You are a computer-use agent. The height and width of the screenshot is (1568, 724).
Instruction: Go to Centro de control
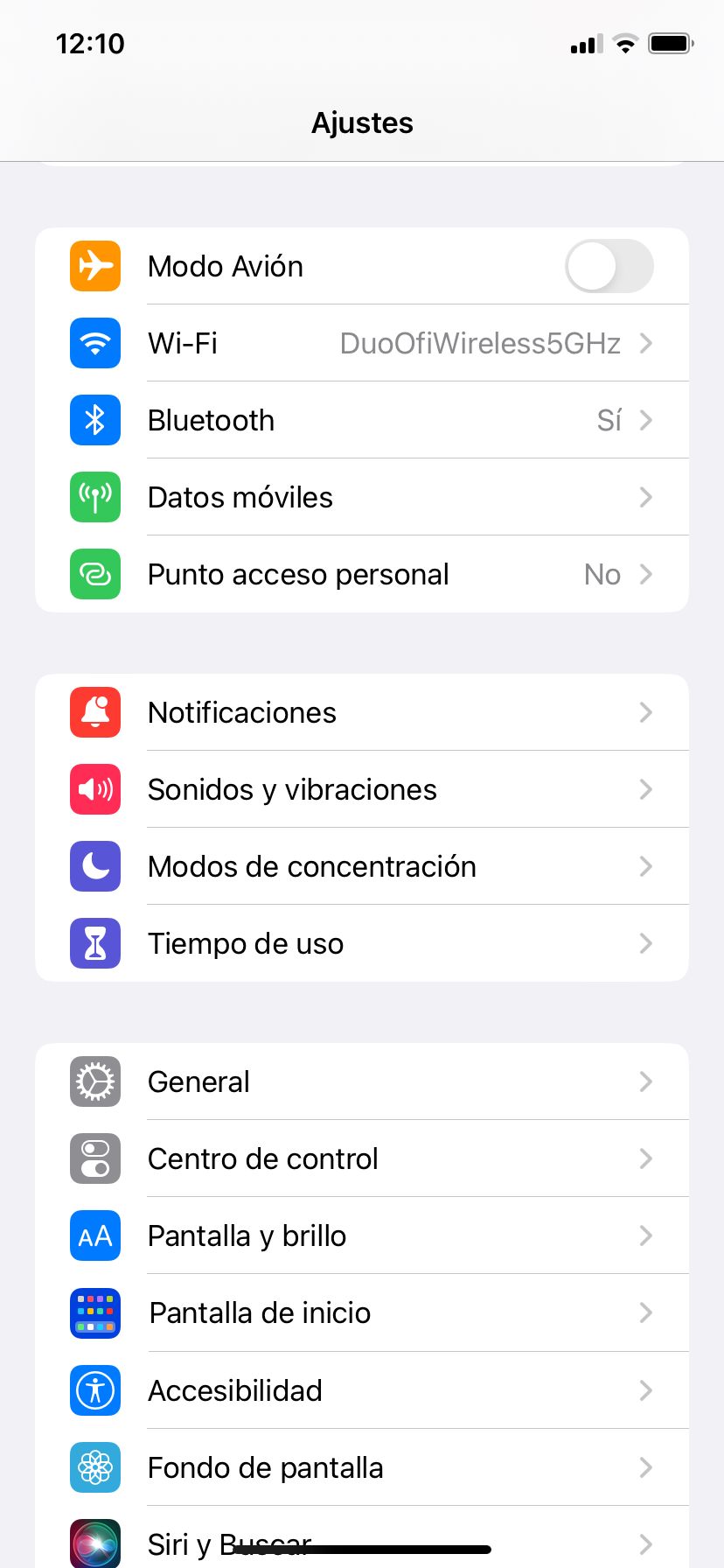[x=362, y=1158]
